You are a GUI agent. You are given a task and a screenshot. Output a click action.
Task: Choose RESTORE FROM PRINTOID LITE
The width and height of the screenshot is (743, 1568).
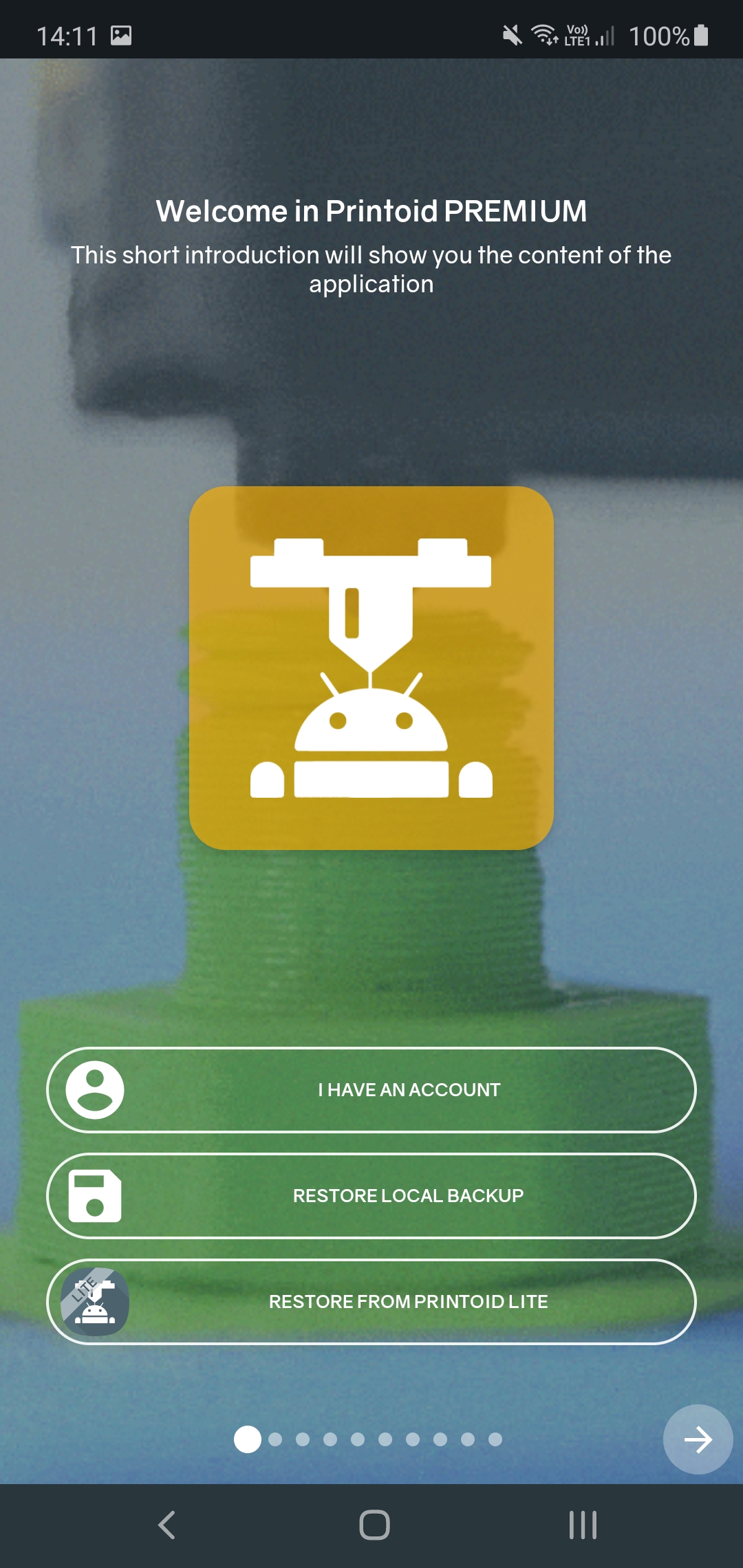coord(371,1302)
